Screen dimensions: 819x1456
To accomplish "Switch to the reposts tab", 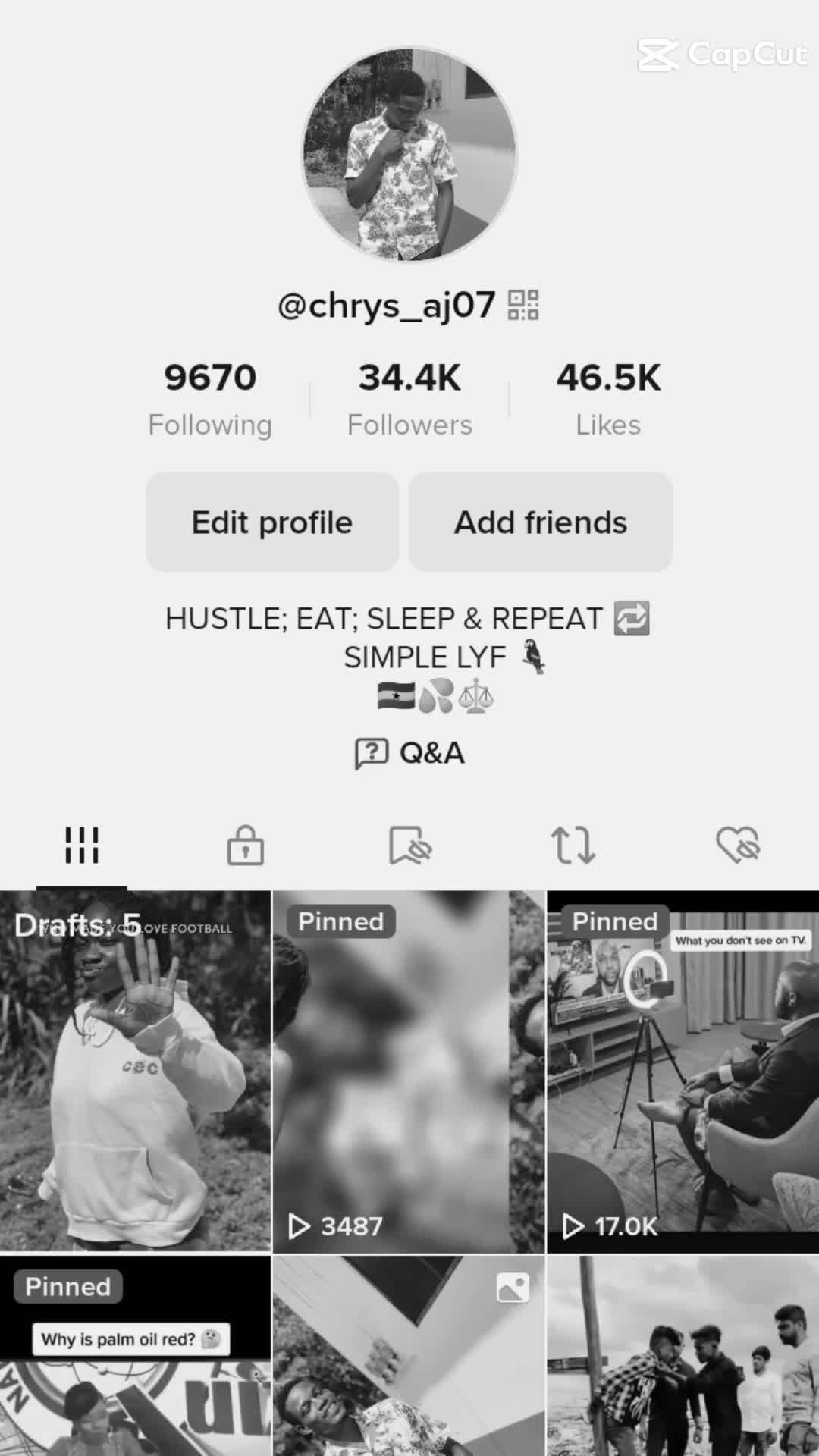I will [573, 845].
